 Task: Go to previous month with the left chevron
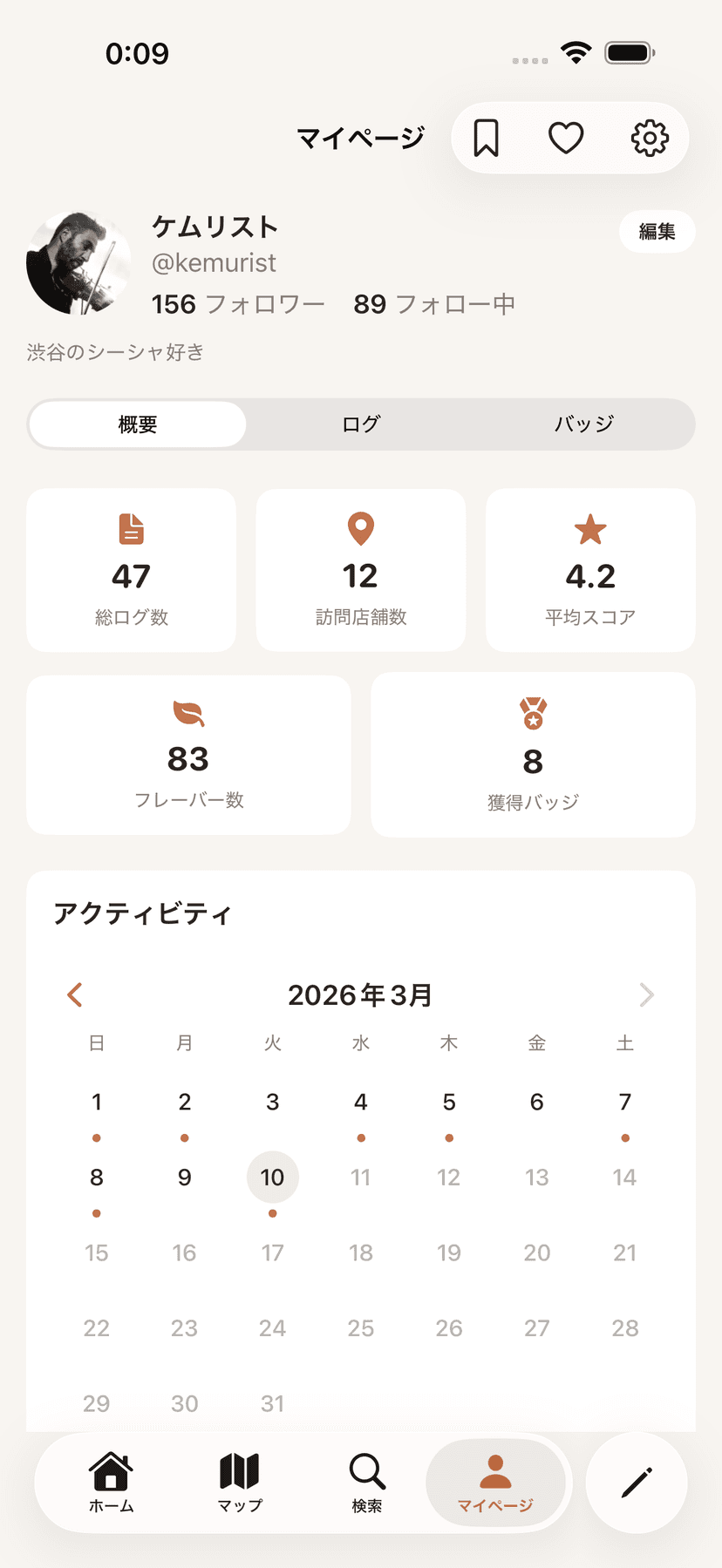coord(74,994)
